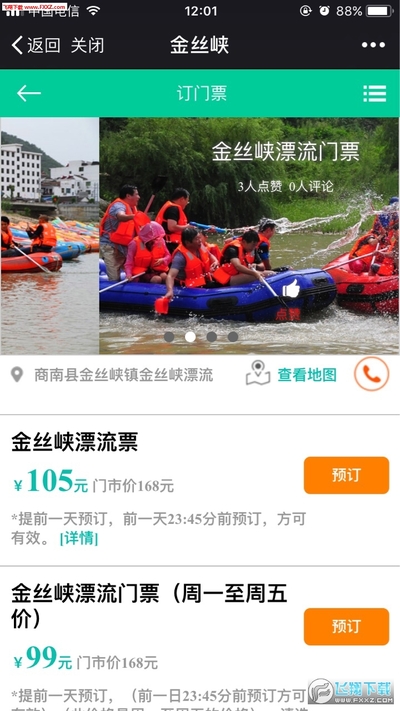This screenshot has width=400, height=711.
Task: Open the 金丝峡漂流门票 banner photo
Action: tap(249, 236)
